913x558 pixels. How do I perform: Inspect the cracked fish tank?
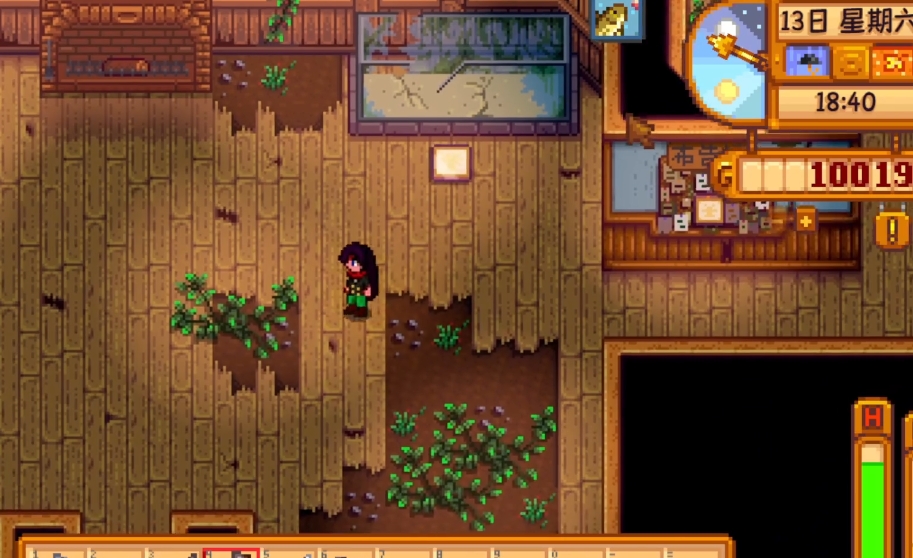pos(463,74)
